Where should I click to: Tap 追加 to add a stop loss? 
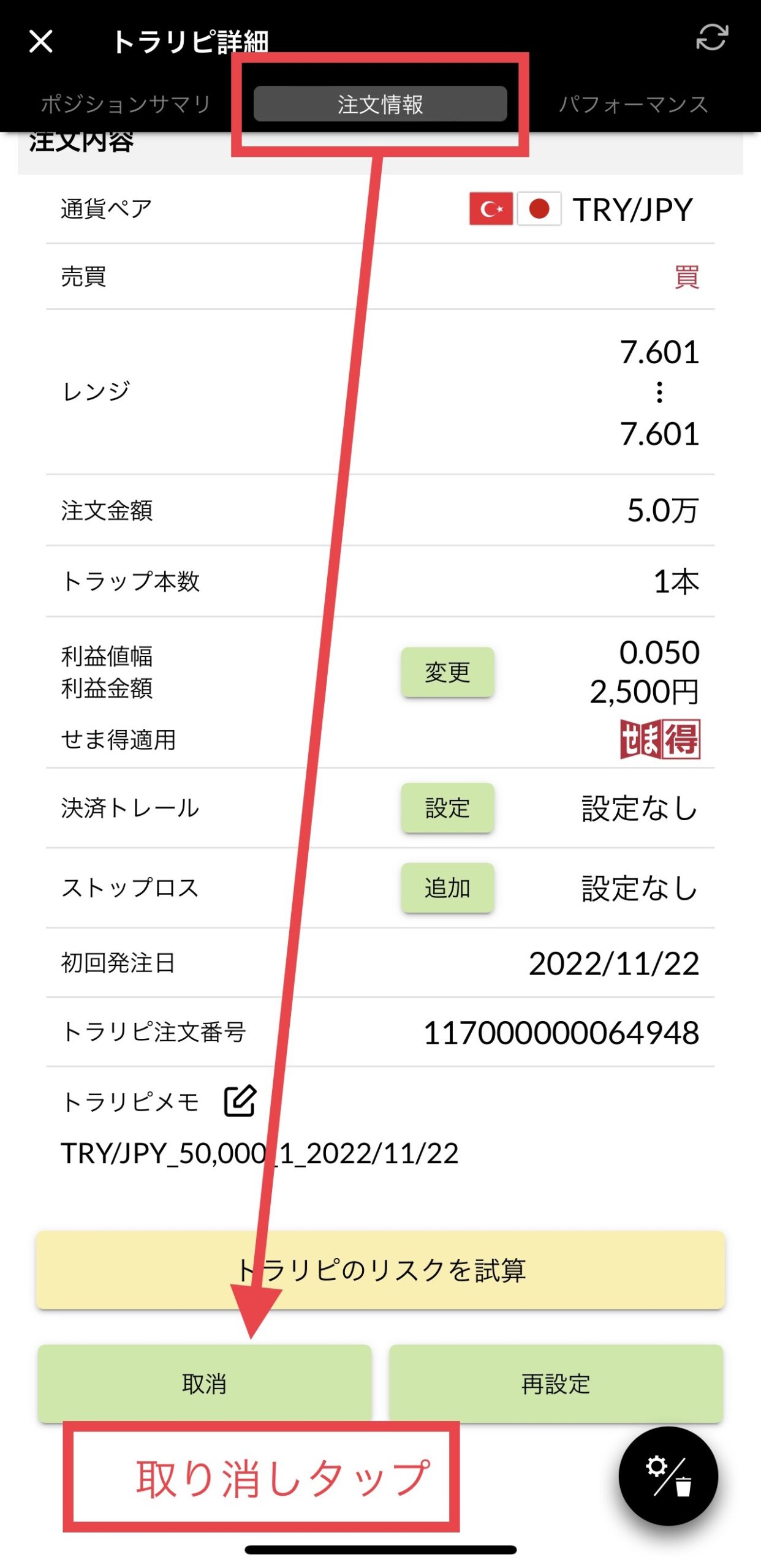pyautogui.click(x=447, y=888)
